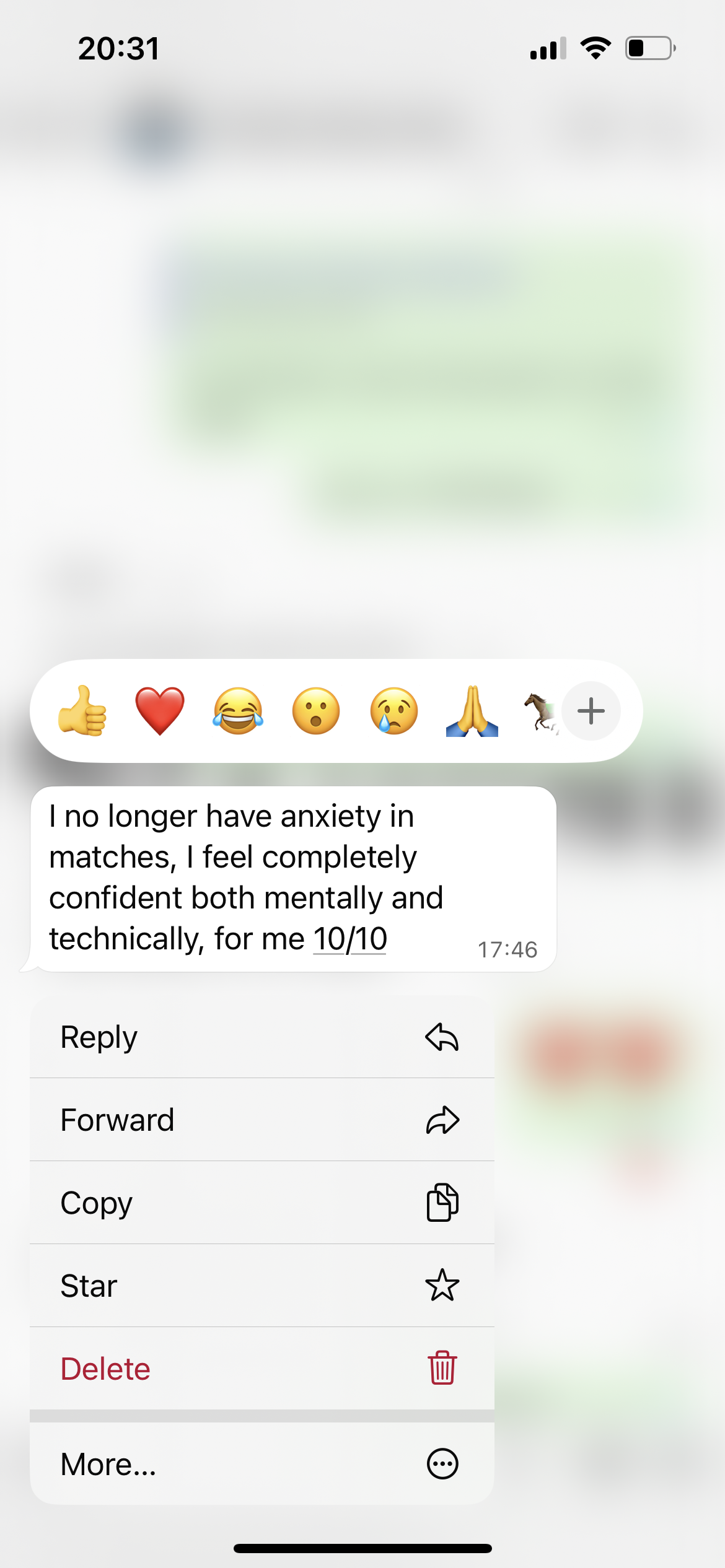Screen dimensions: 725x1568
Task: Forward this message
Action: pos(262,1120)
